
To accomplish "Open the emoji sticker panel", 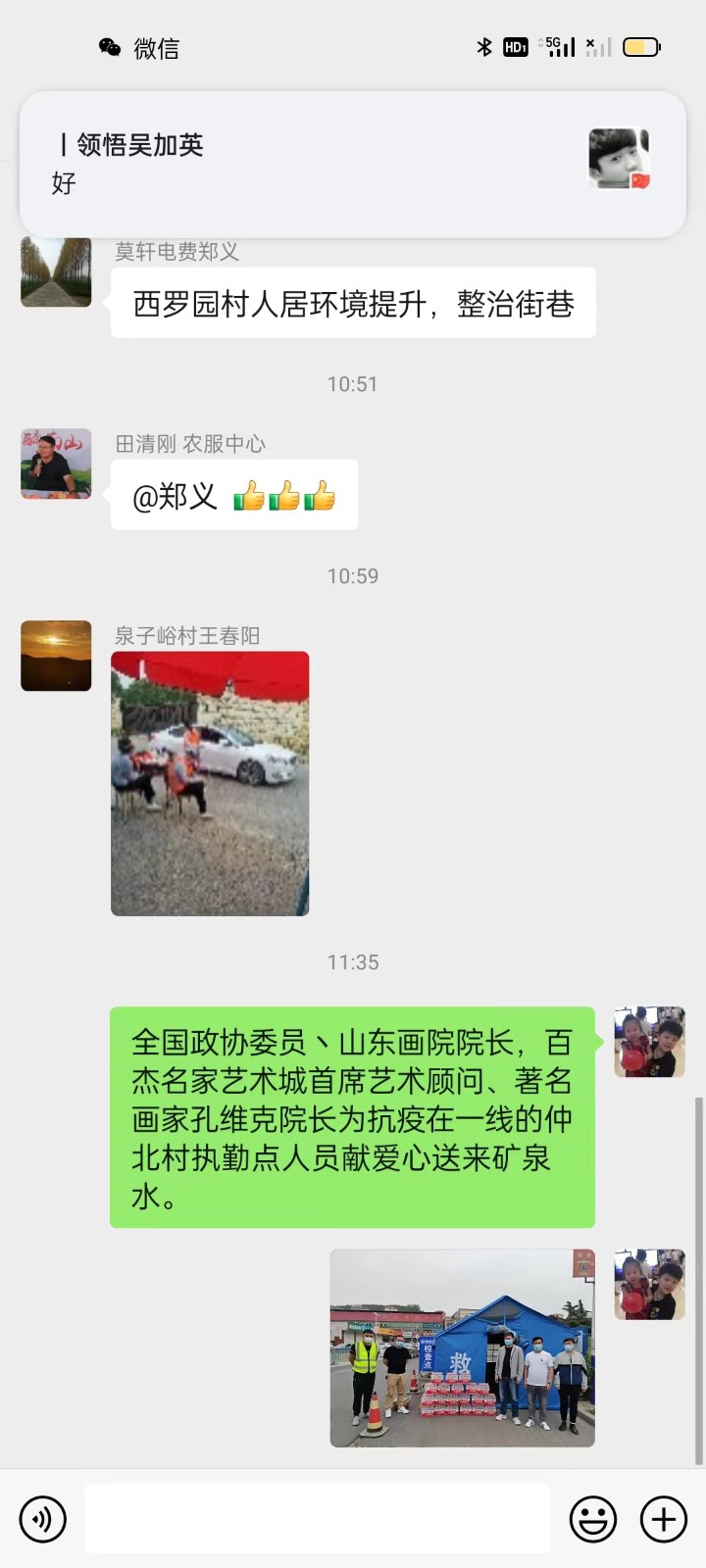I will coord(593,1519).
